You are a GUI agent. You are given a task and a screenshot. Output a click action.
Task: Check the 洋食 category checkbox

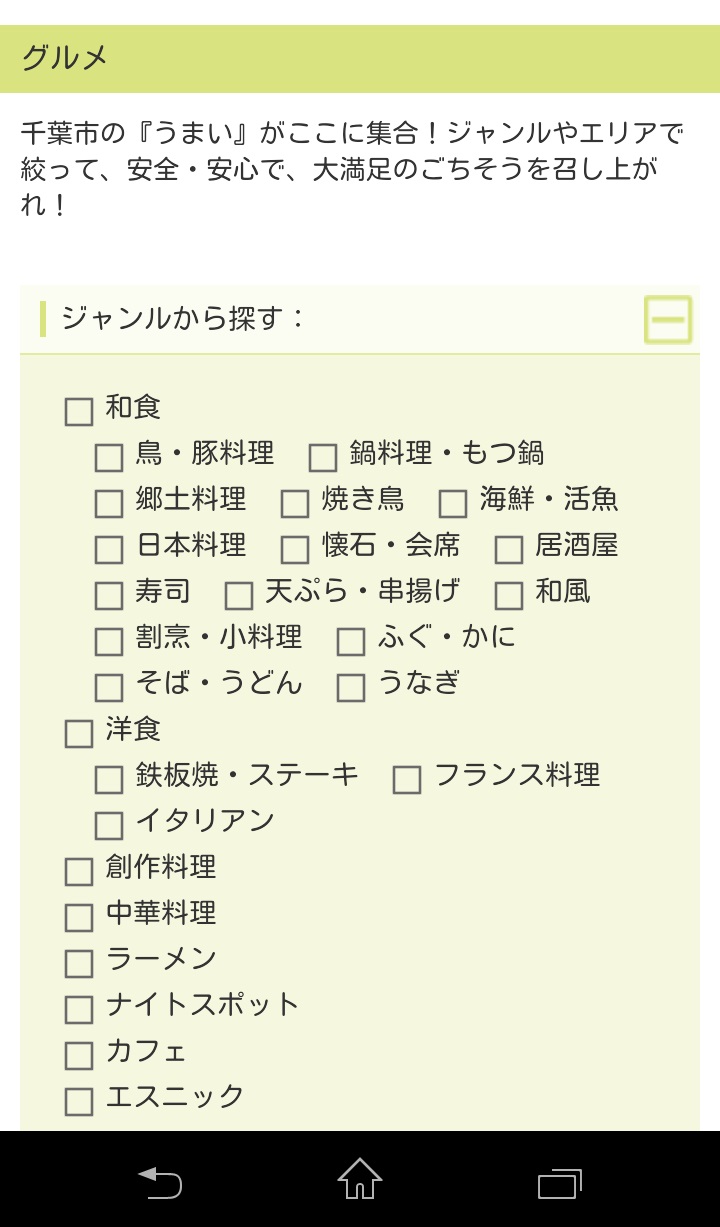(77, 733)
